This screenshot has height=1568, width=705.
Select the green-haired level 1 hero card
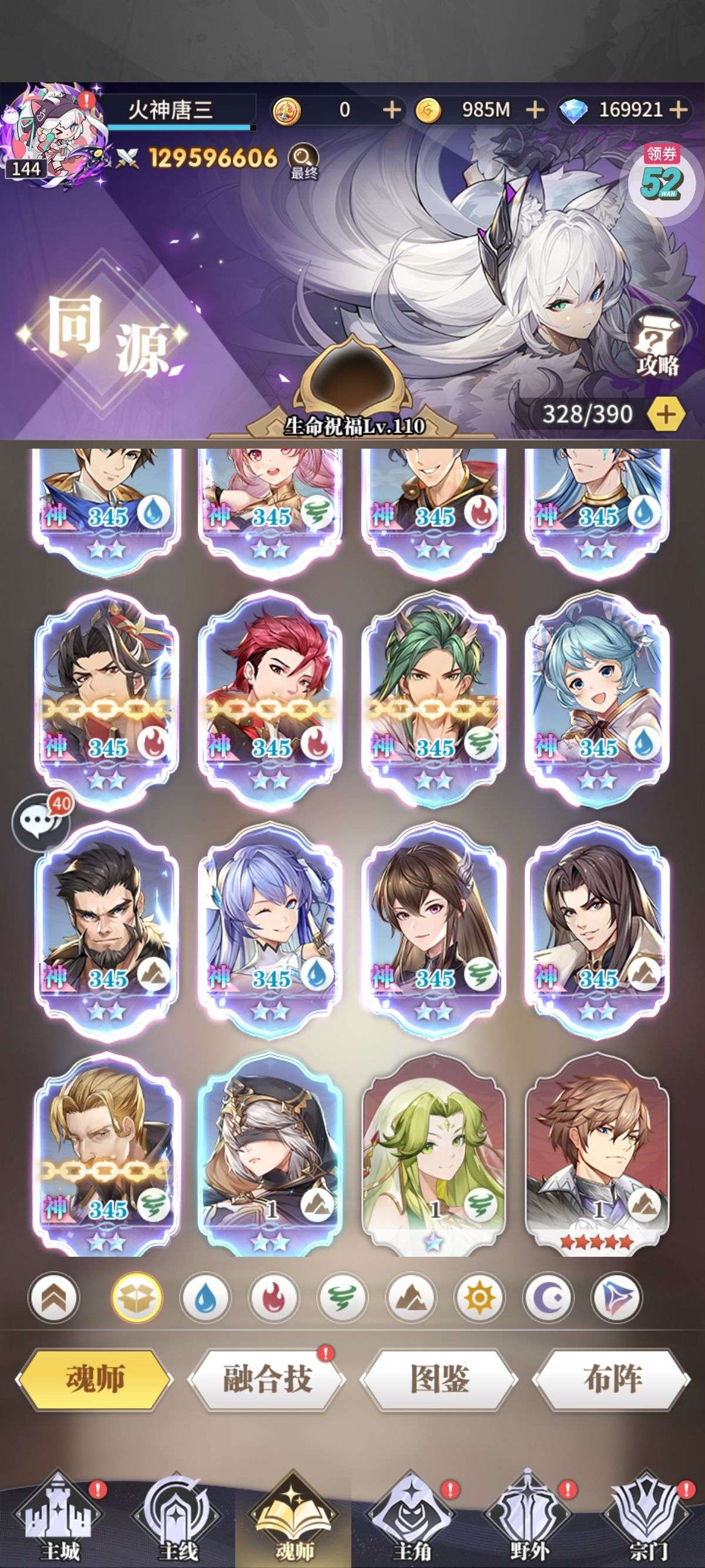pyautogui.click(x=434, y=1150)
